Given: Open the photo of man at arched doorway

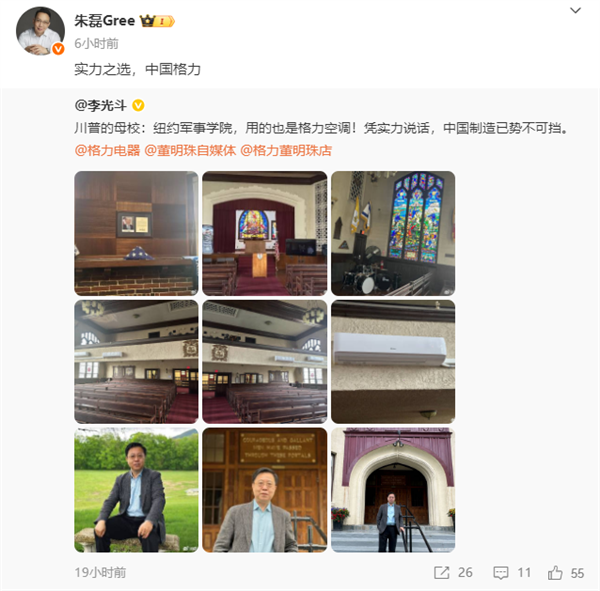Looking at the screenshot, I should [x=393, y=490].
